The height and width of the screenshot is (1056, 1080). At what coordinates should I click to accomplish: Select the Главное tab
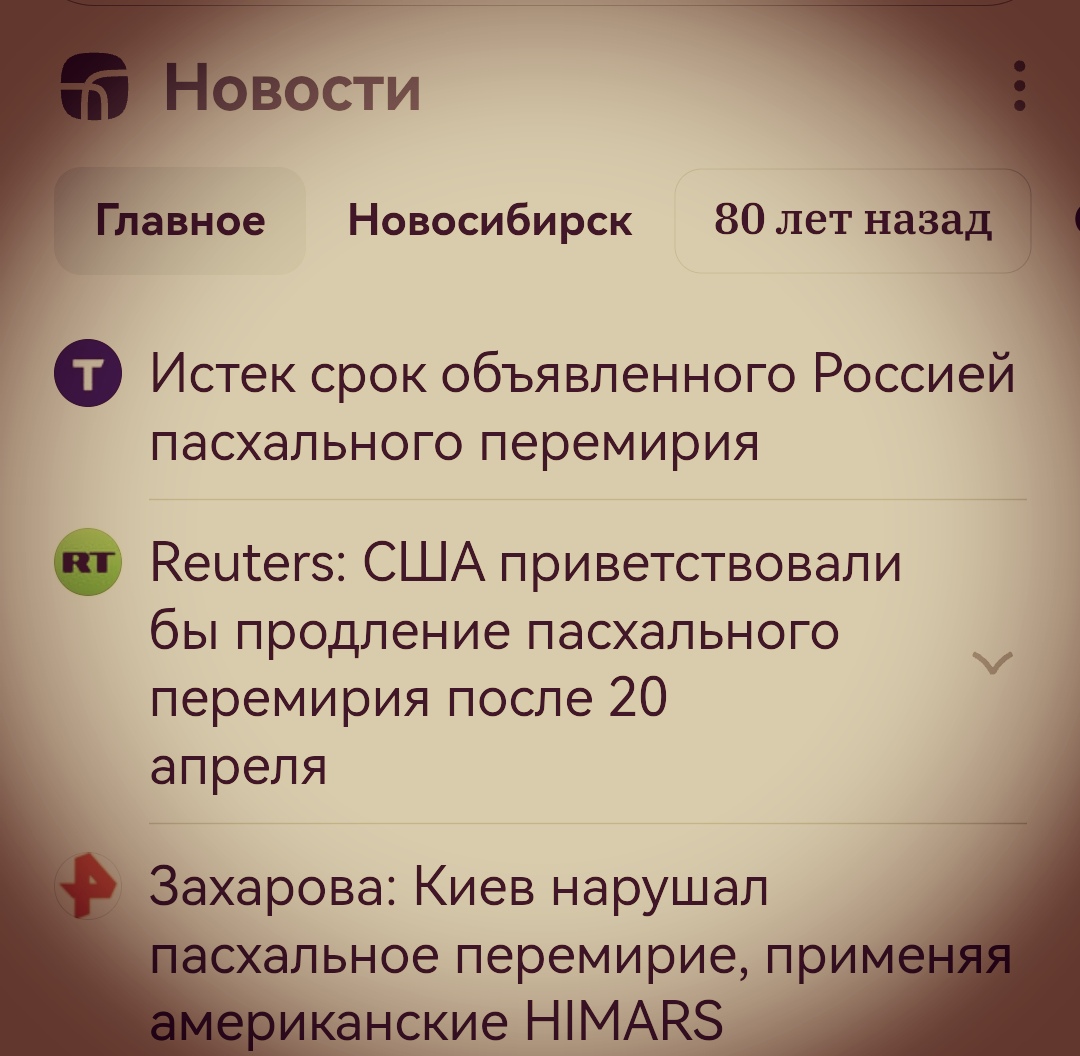click(180, 221)
